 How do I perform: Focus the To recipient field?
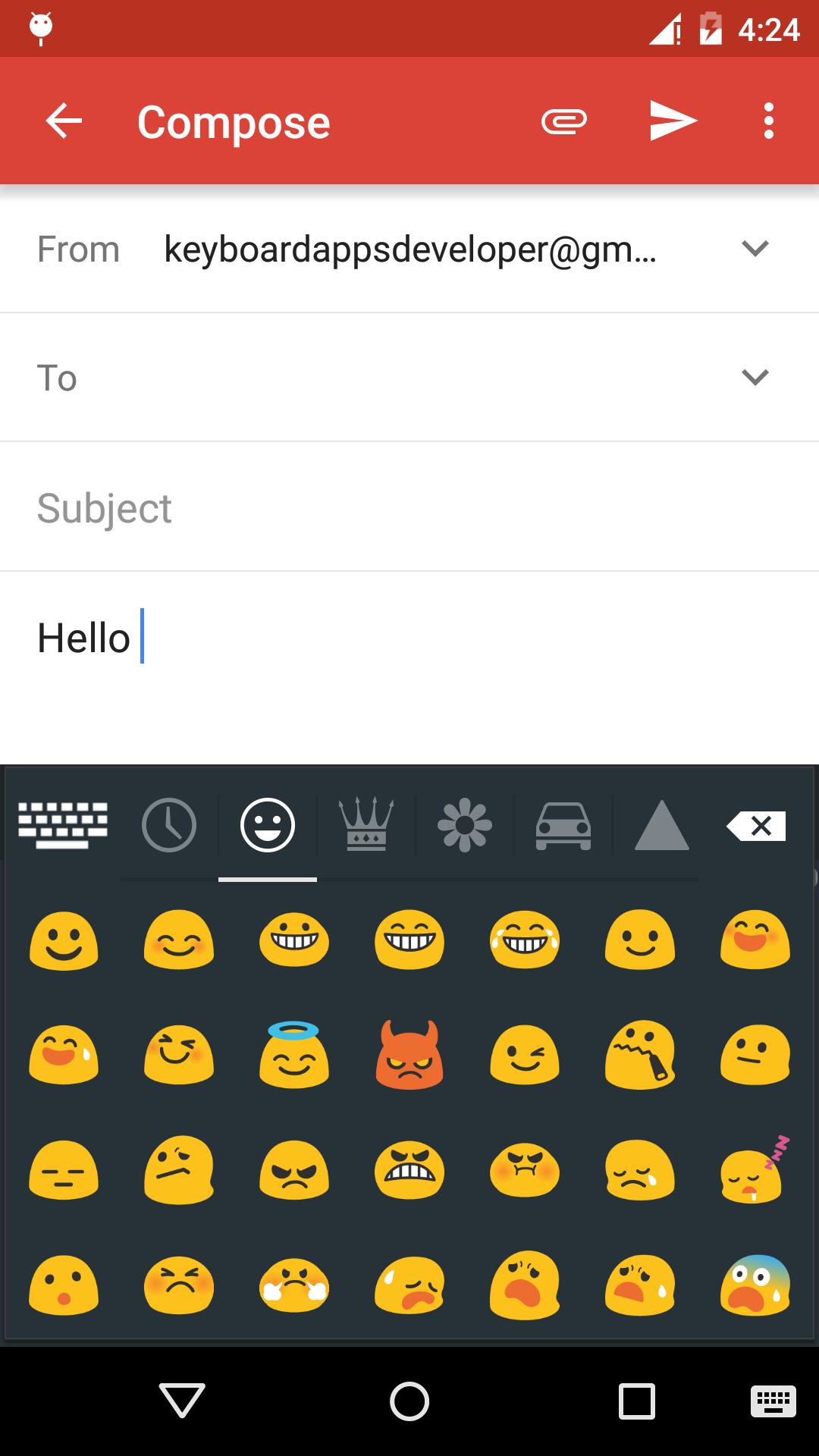pyautogui.click(x=379, y=378)
